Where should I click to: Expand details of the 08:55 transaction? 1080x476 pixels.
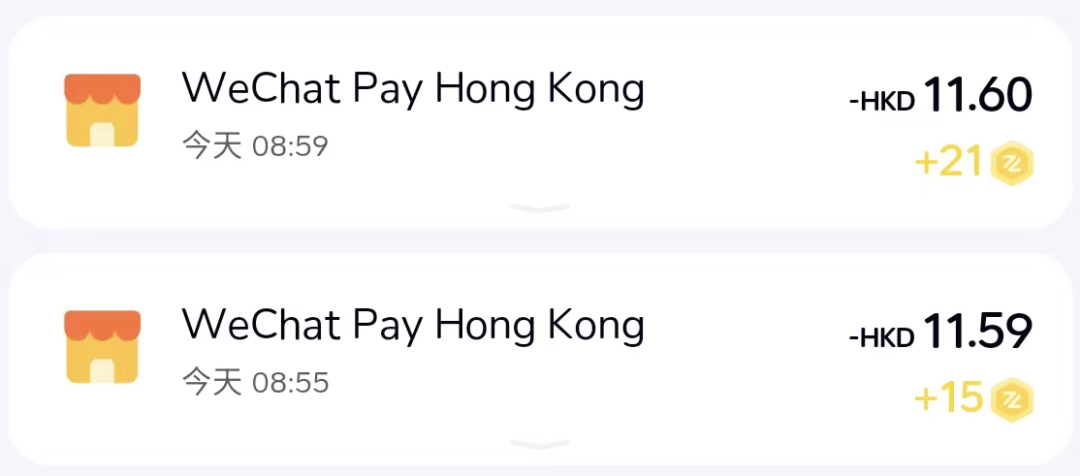click(x=539, y=443)
